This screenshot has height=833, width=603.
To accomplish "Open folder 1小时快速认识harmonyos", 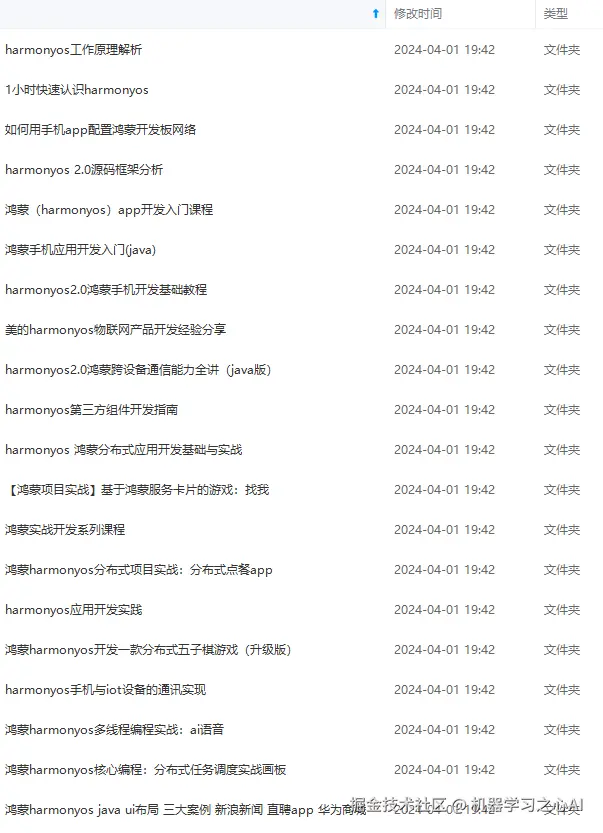I will (x=76, y=90).
